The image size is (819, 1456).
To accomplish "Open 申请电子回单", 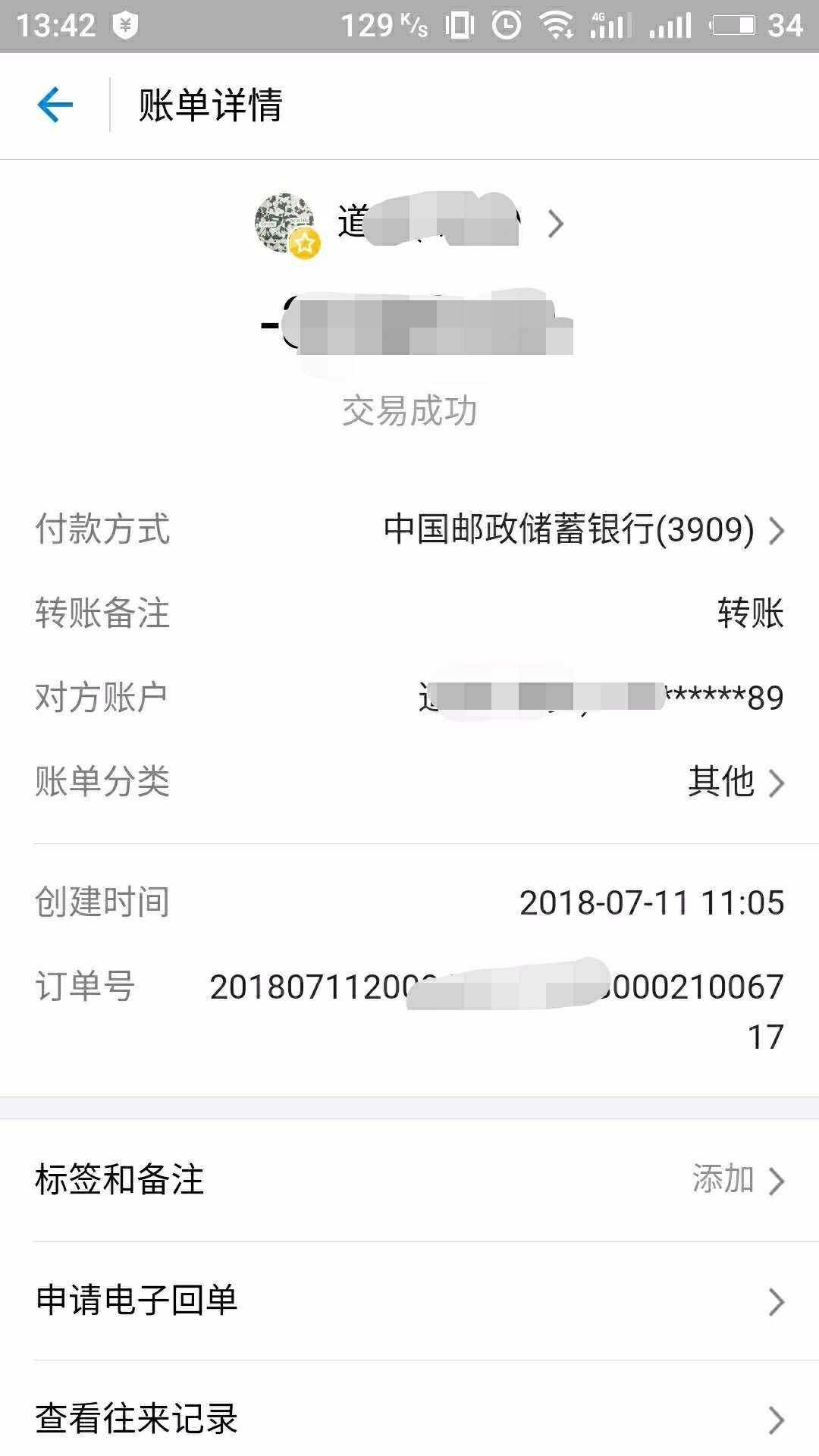I will (409, 1301).
